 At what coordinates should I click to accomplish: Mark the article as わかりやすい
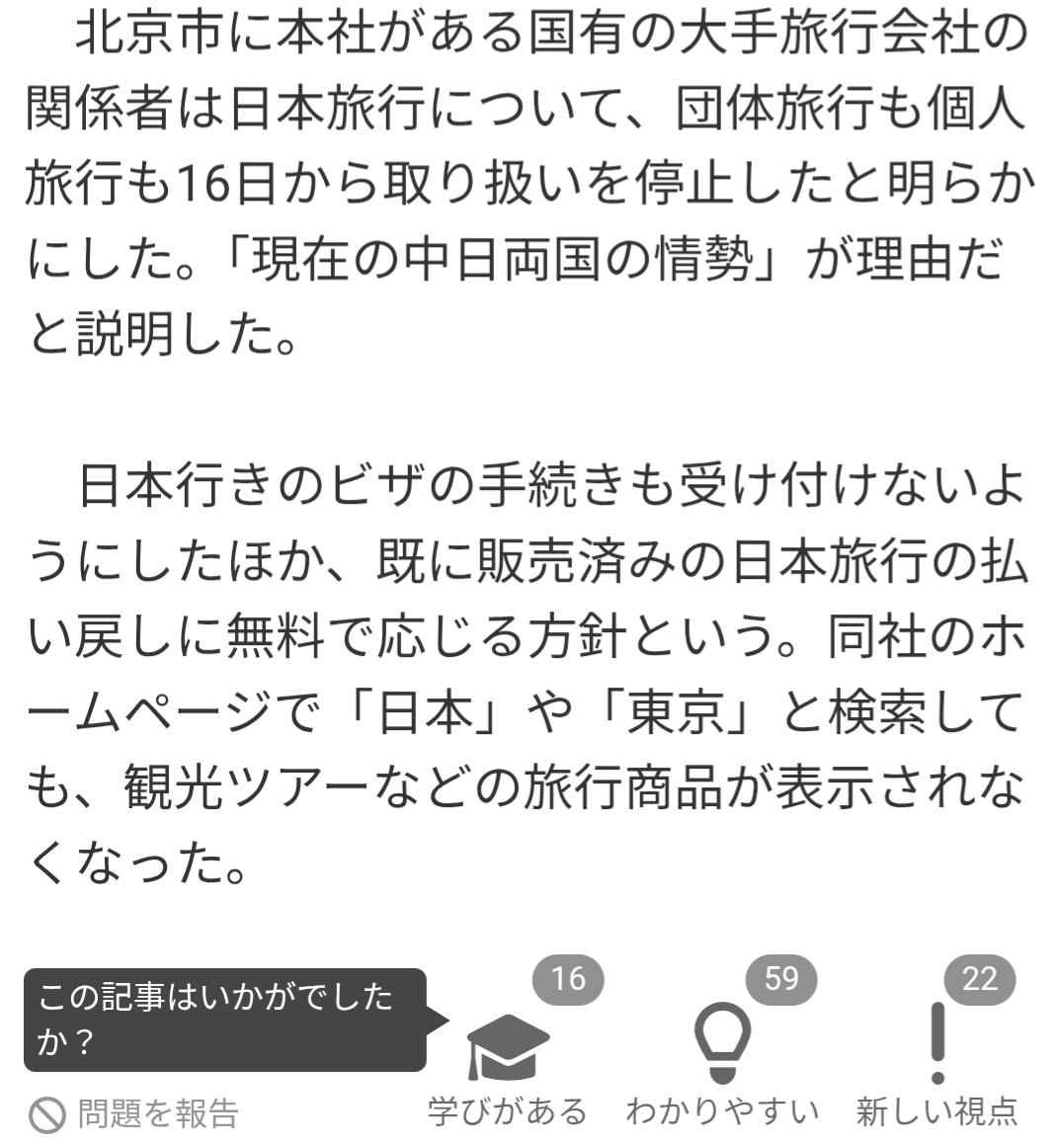coord(722,1048)
